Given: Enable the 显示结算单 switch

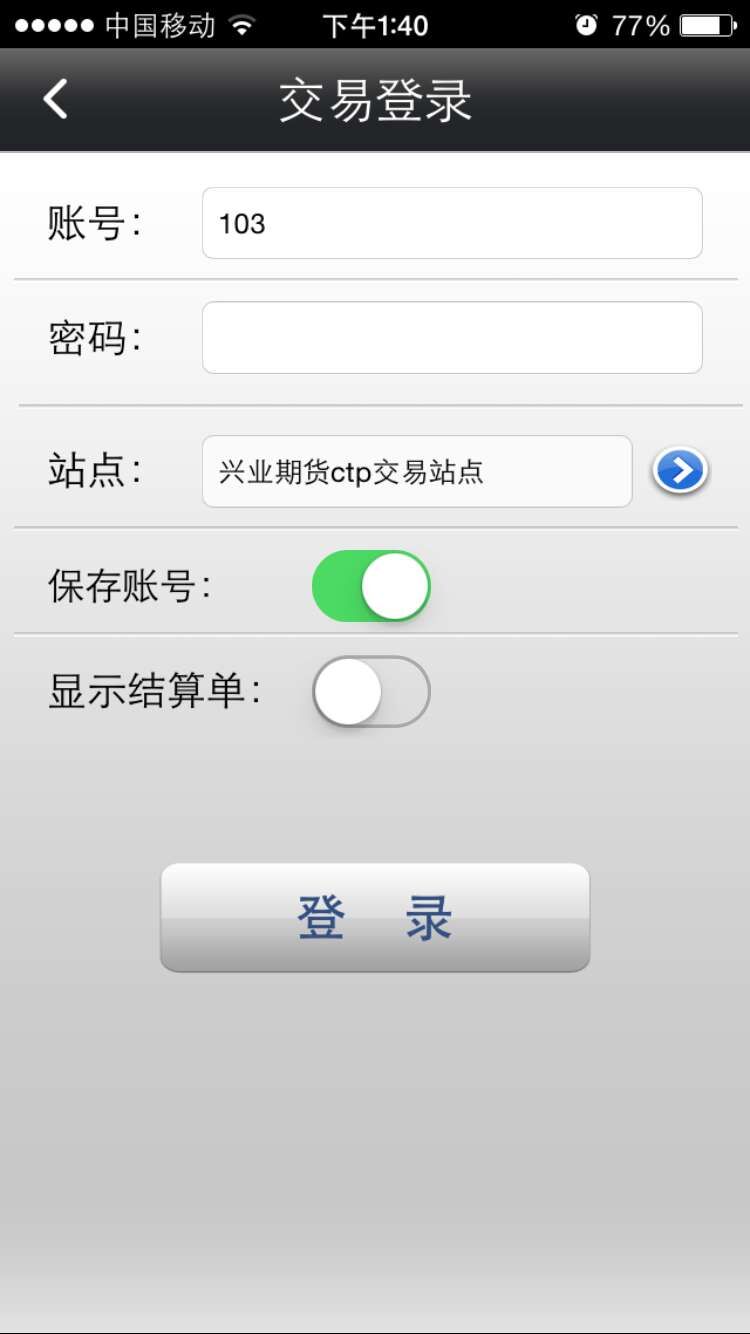Looking at the screenshot, I should pyautogui.click(x=371, y=691).
